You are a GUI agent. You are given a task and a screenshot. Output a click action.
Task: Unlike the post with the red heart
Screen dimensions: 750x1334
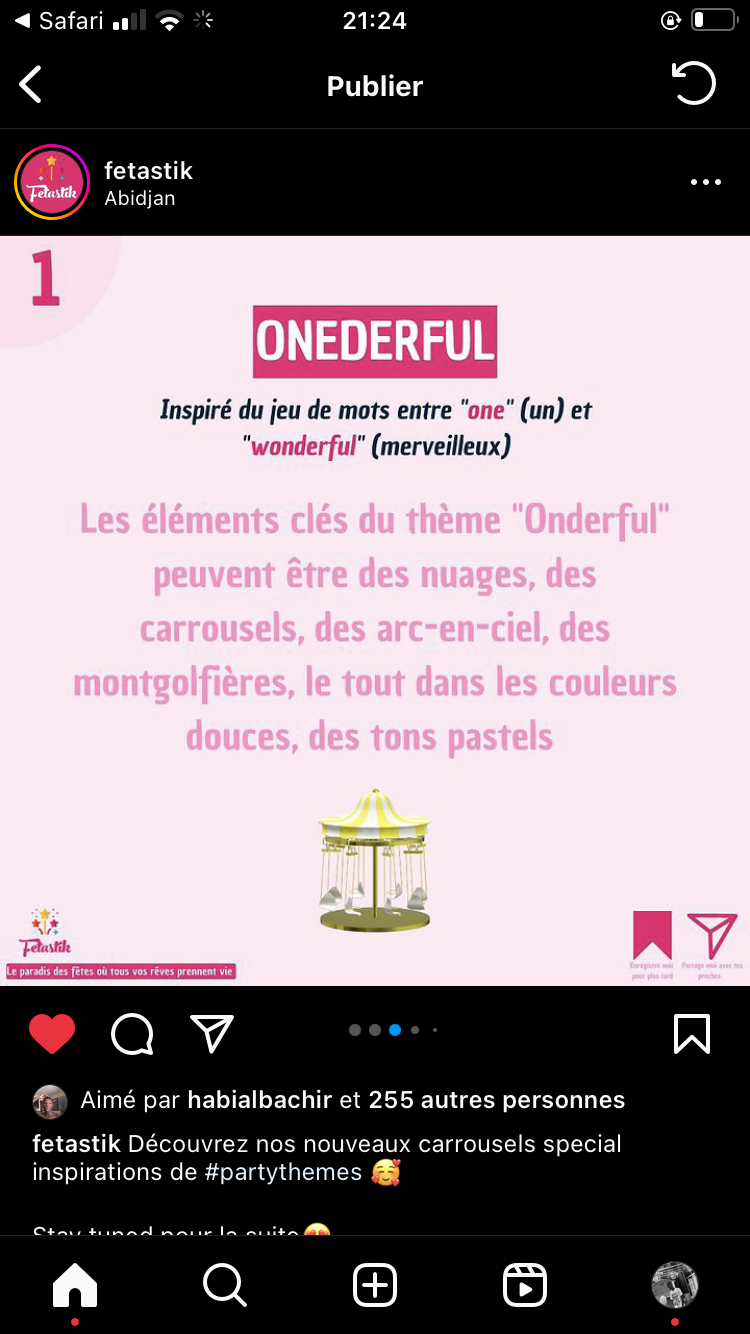click(x=52, y=1034)
